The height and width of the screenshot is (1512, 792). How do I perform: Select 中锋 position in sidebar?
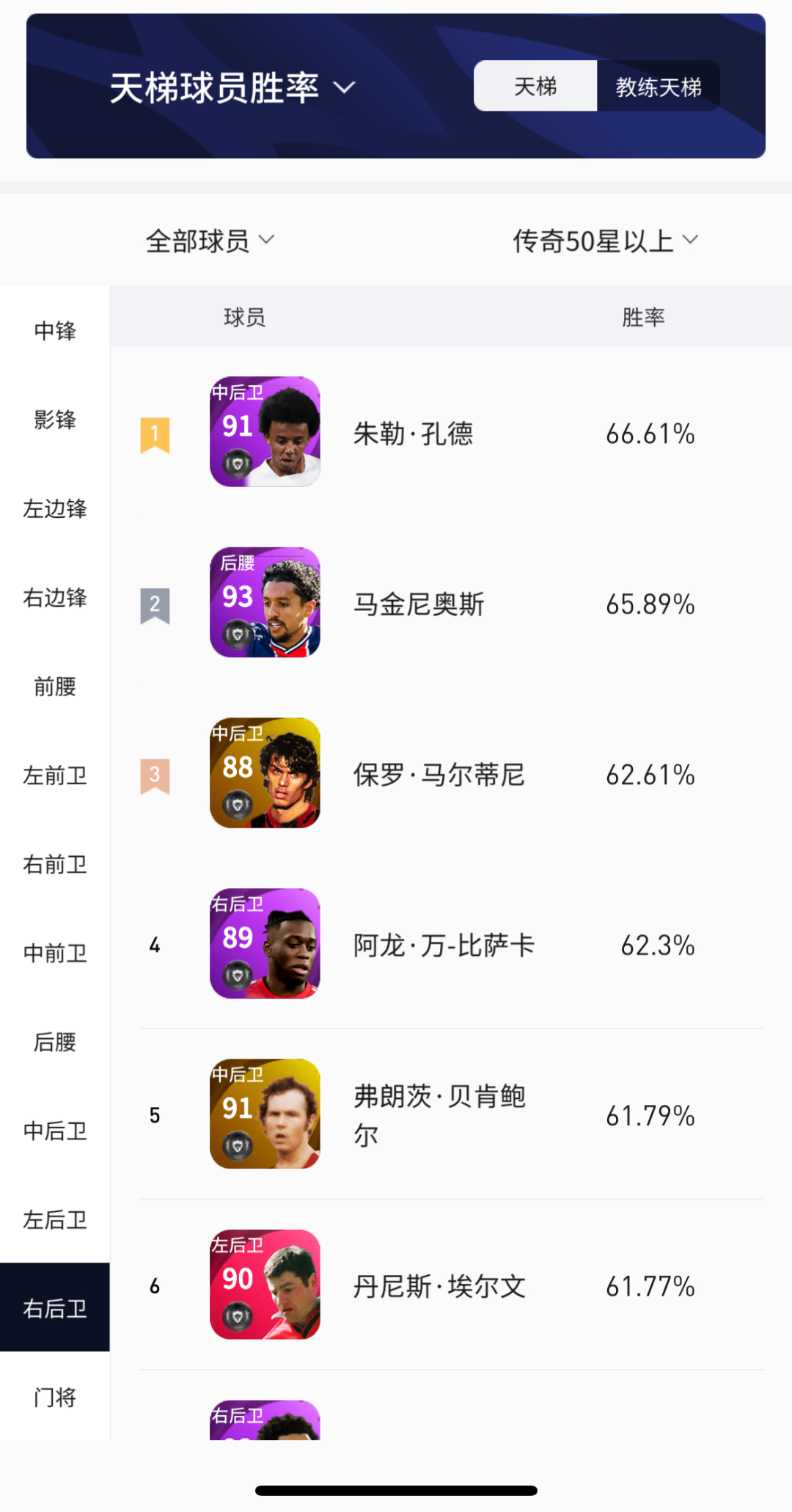coord(55,330)
